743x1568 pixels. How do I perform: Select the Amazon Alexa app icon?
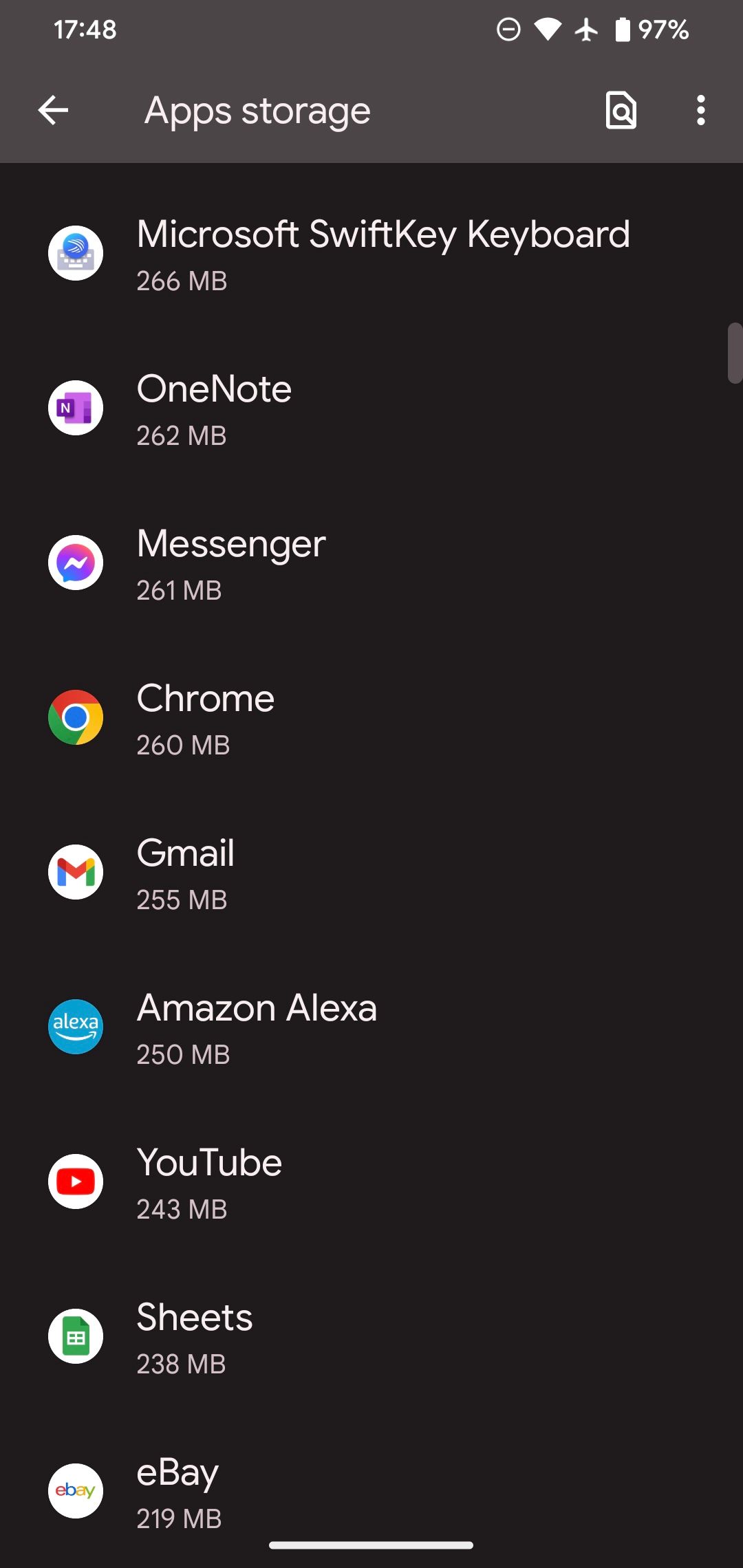(75, 1027)
